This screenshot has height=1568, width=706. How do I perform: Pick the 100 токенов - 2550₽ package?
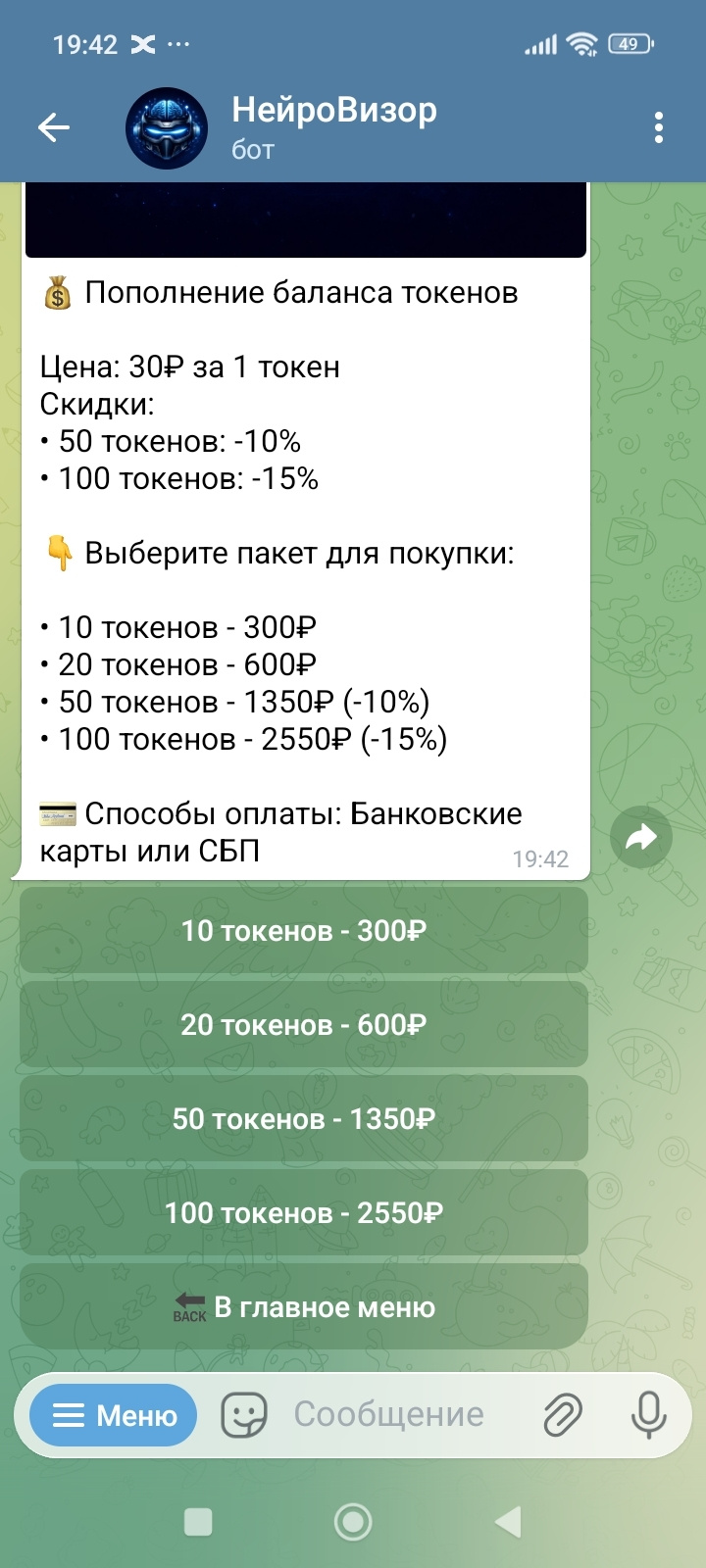point(304,1213)
